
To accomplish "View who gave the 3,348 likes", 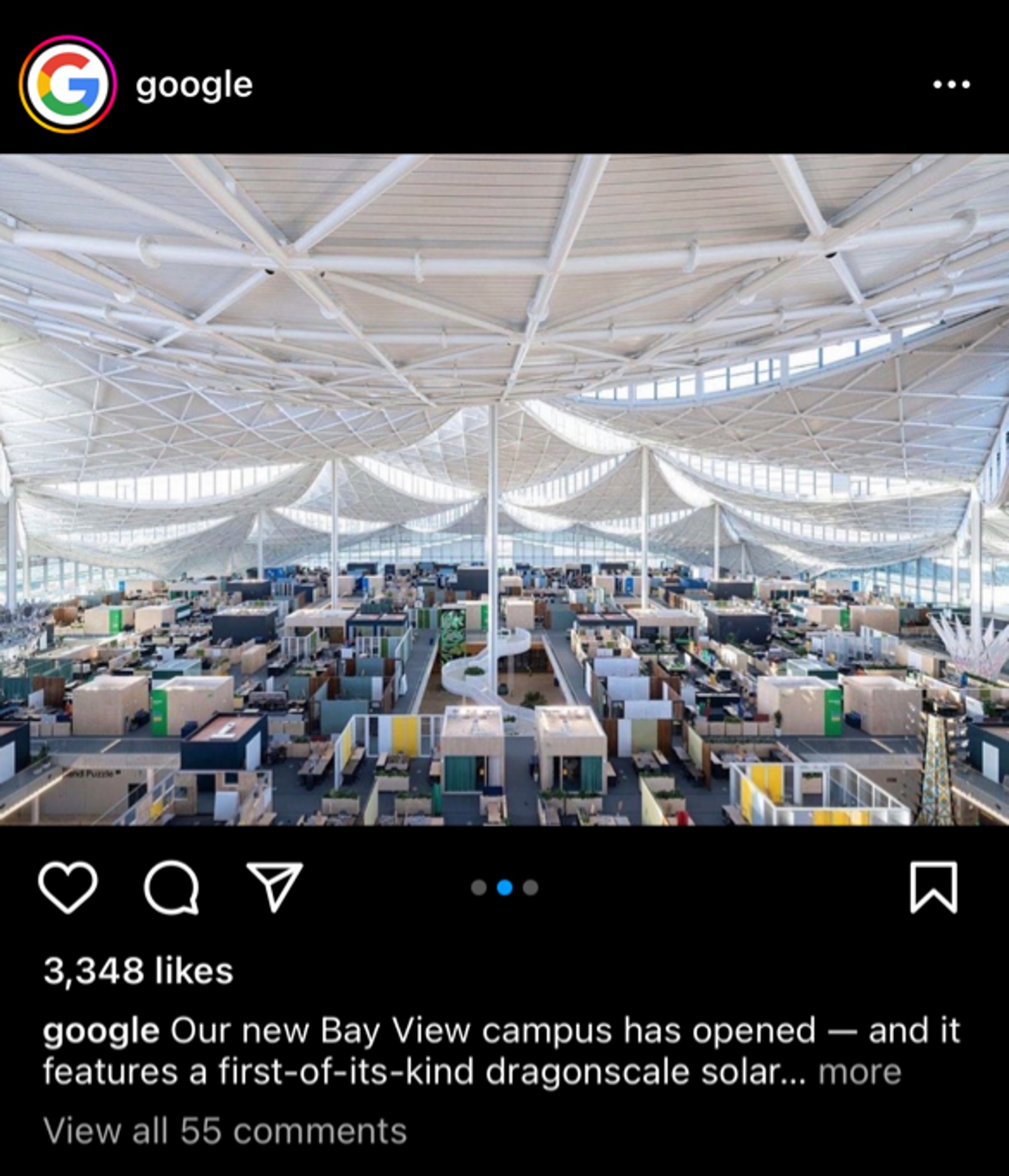I will point(138,972).
